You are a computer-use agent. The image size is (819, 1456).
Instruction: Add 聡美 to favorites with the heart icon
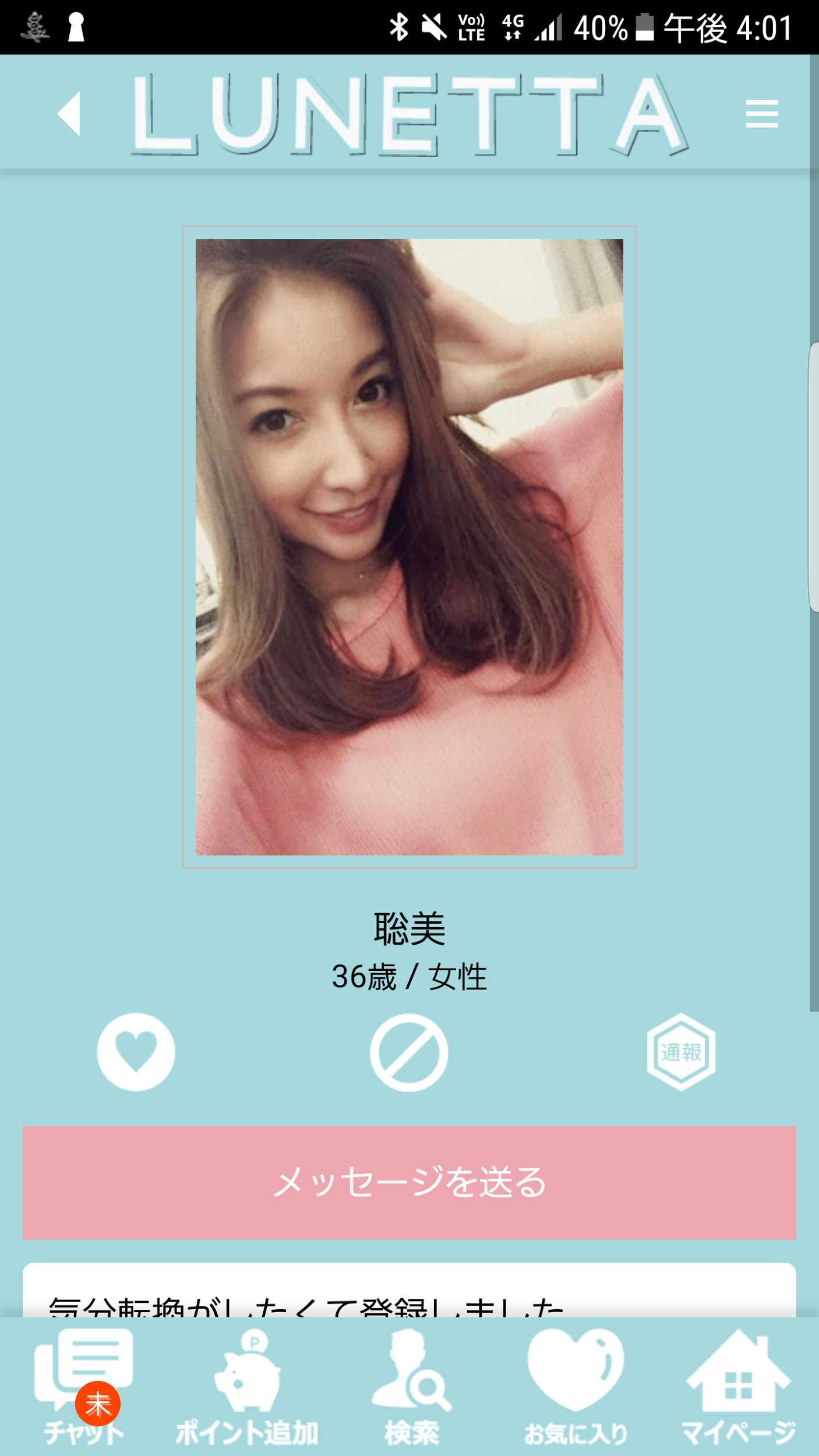tap(136, 1052)
